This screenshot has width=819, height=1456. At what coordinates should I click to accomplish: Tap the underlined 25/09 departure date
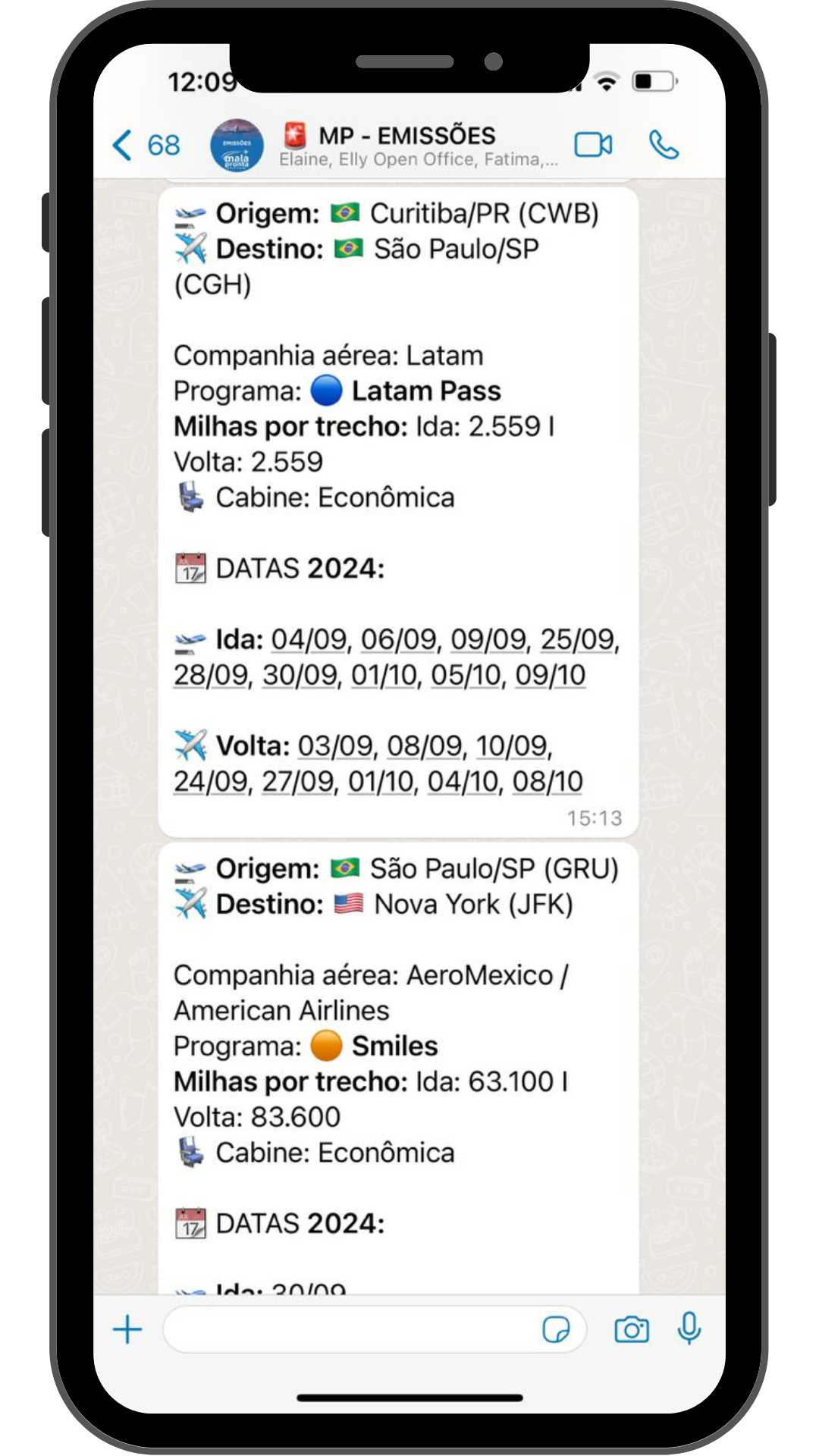[x=577, y=640]
